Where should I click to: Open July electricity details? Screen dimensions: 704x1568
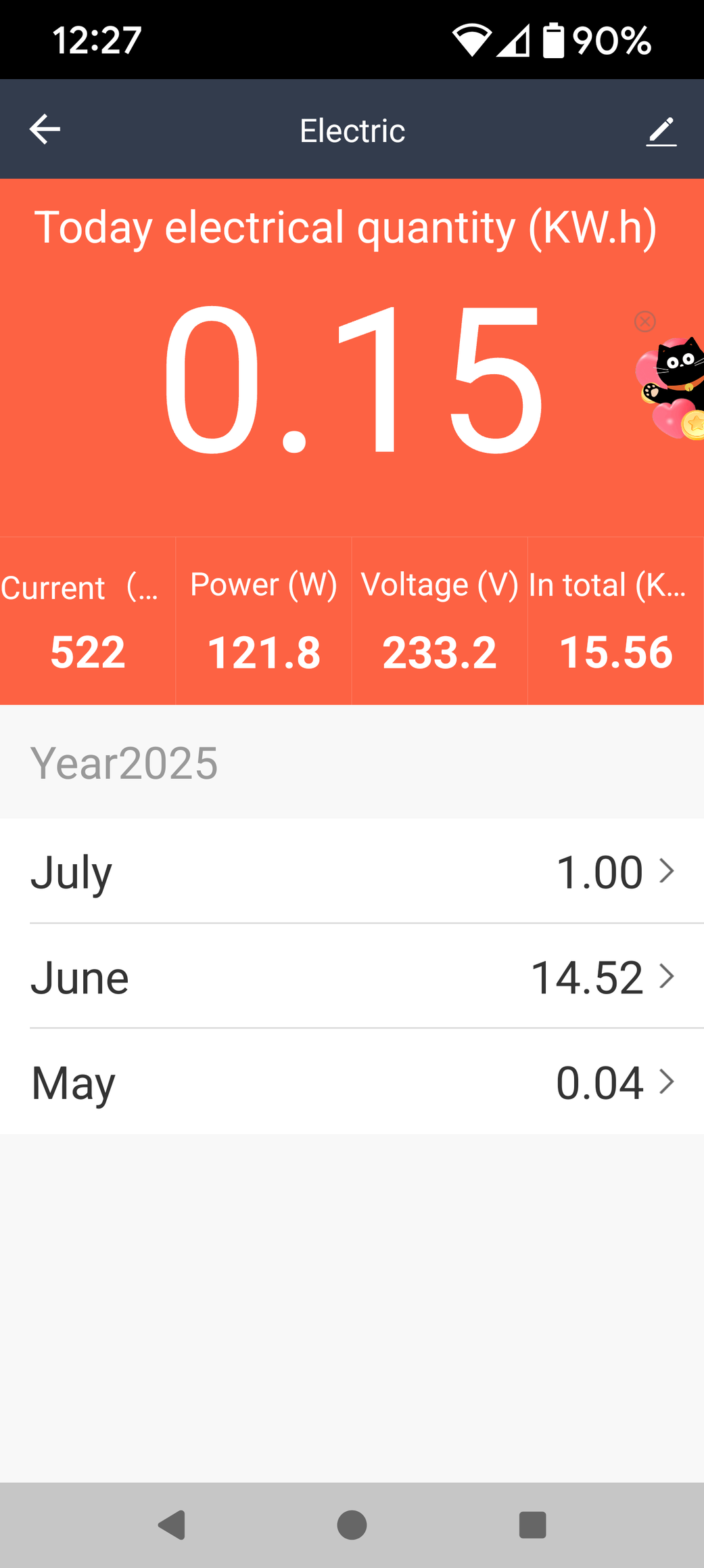[352, 871]
